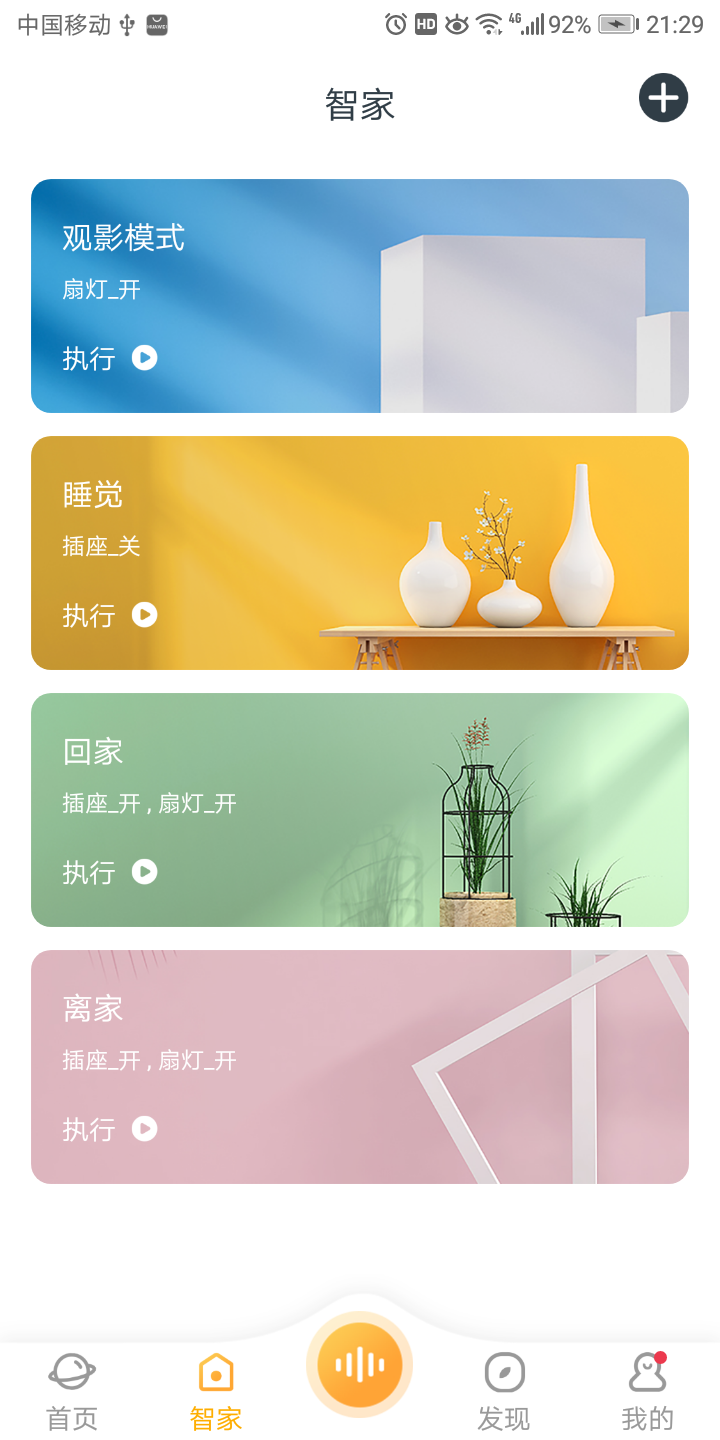Run the 睡觉 sleep scene
This screenshot has height=1440, width=720.
pos(143,615)
